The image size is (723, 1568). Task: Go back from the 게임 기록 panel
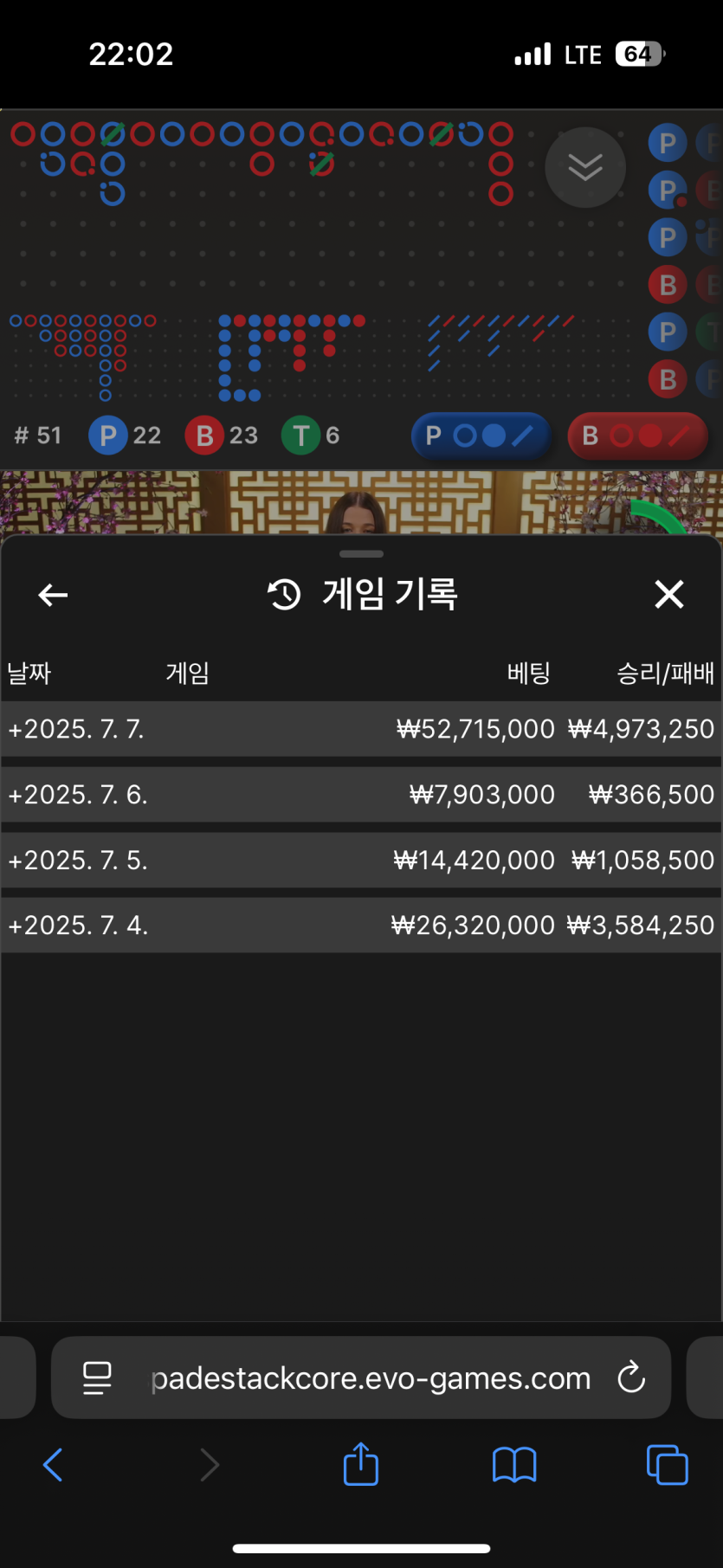coord(53,595)
